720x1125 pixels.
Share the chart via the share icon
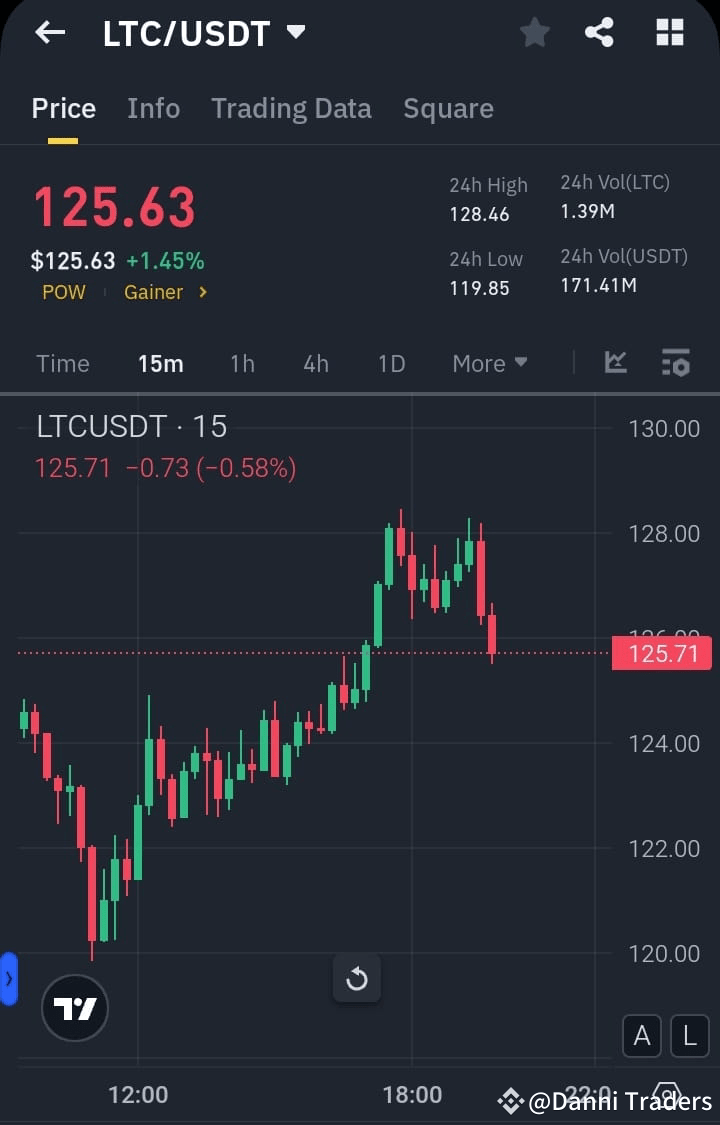(x=599, y=32)
